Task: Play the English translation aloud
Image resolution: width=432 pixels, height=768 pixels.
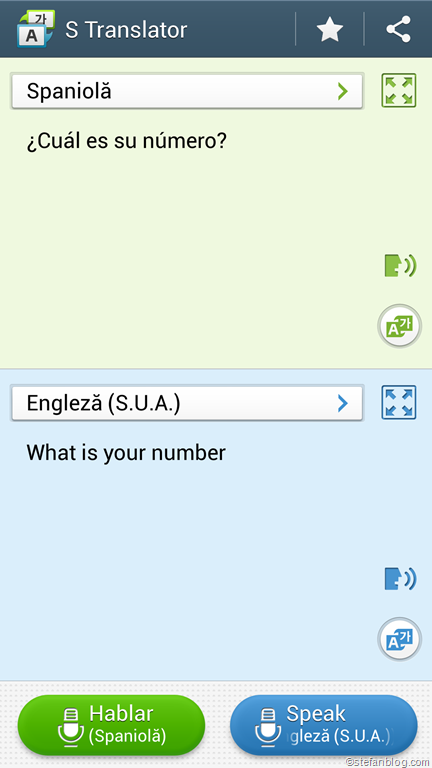Action: coord(400,579)
